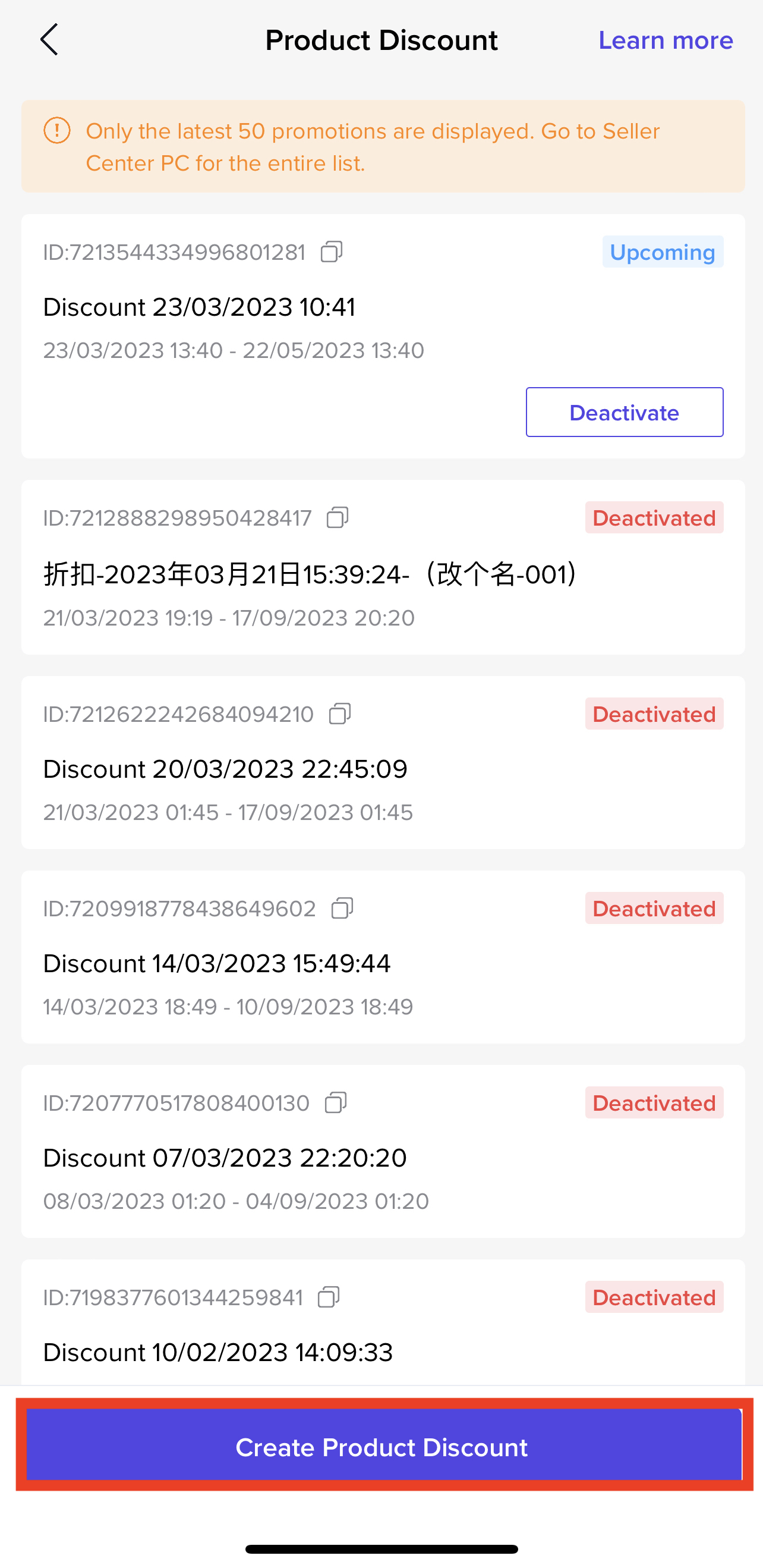Viewport: 763px width, 1568px height.
Task: Open Discount 23/03/2023 10:41 promotion card
Action: (200, 307)
